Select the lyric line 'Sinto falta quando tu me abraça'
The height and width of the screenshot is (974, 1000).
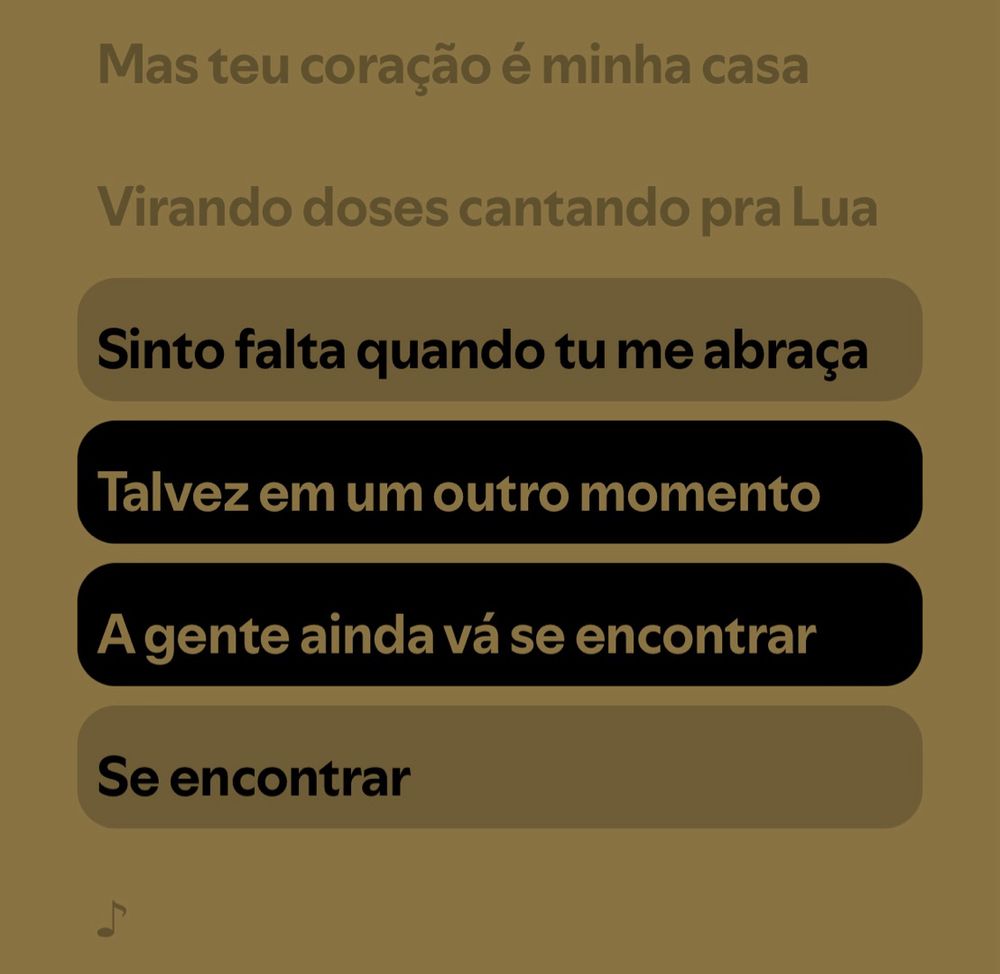coord(499,340)
